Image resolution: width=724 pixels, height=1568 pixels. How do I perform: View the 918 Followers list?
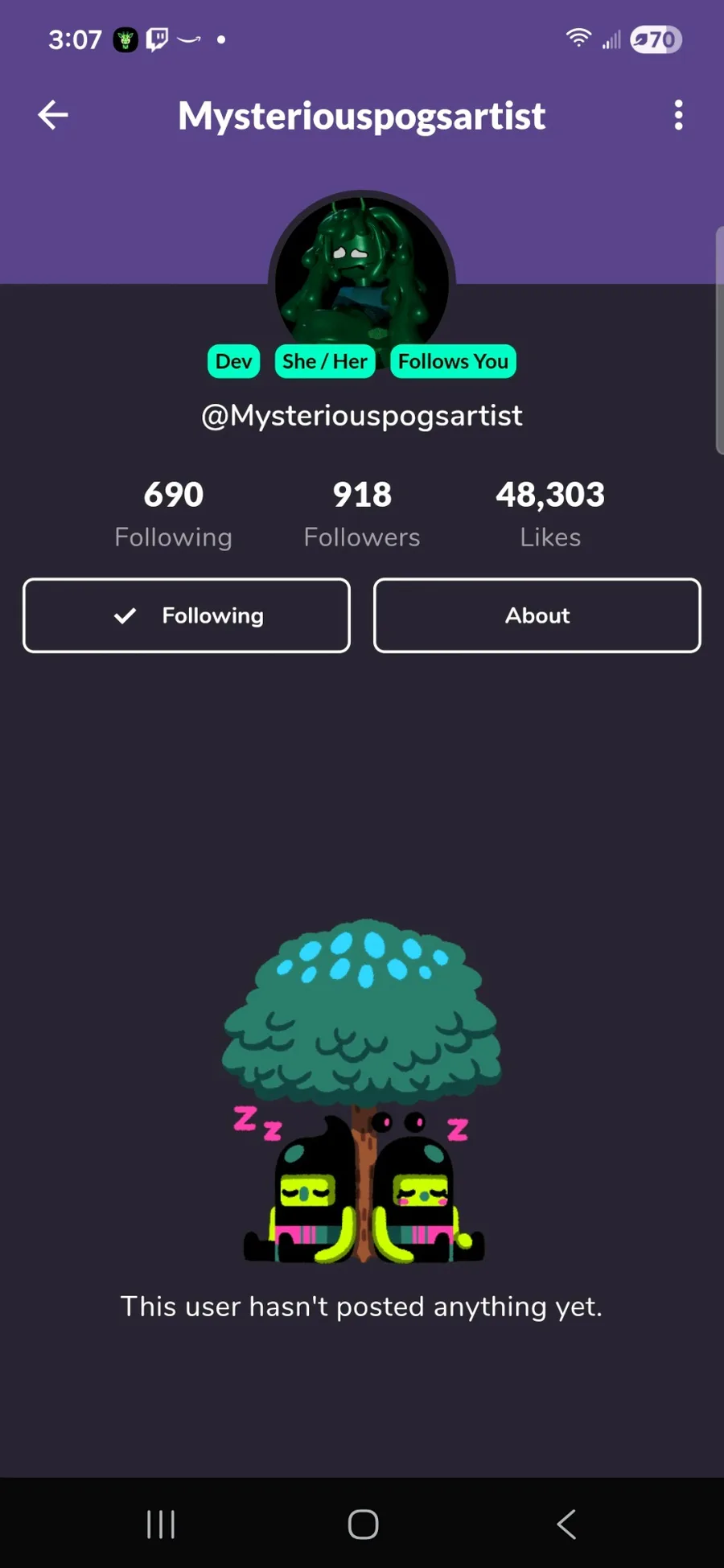(x=362, y=513)
